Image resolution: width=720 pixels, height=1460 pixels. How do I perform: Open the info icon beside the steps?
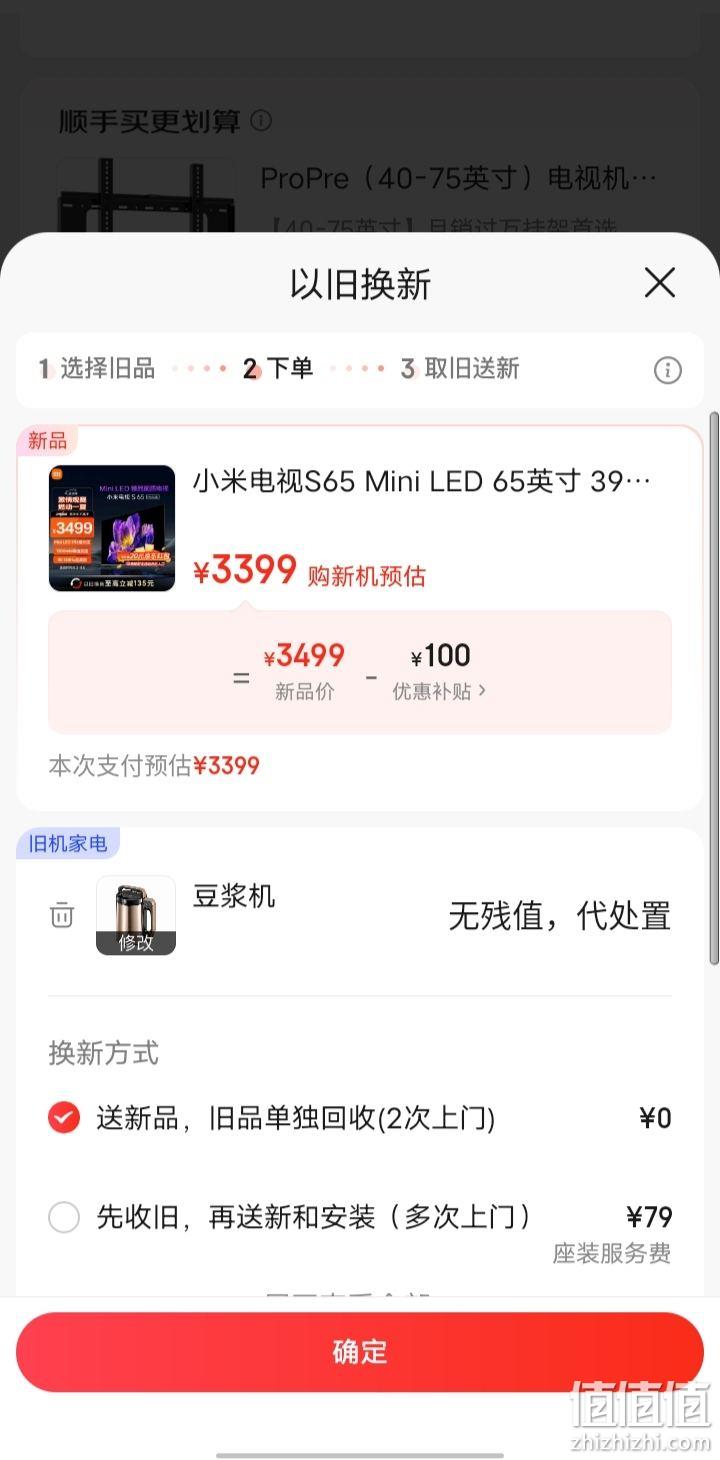667,370
